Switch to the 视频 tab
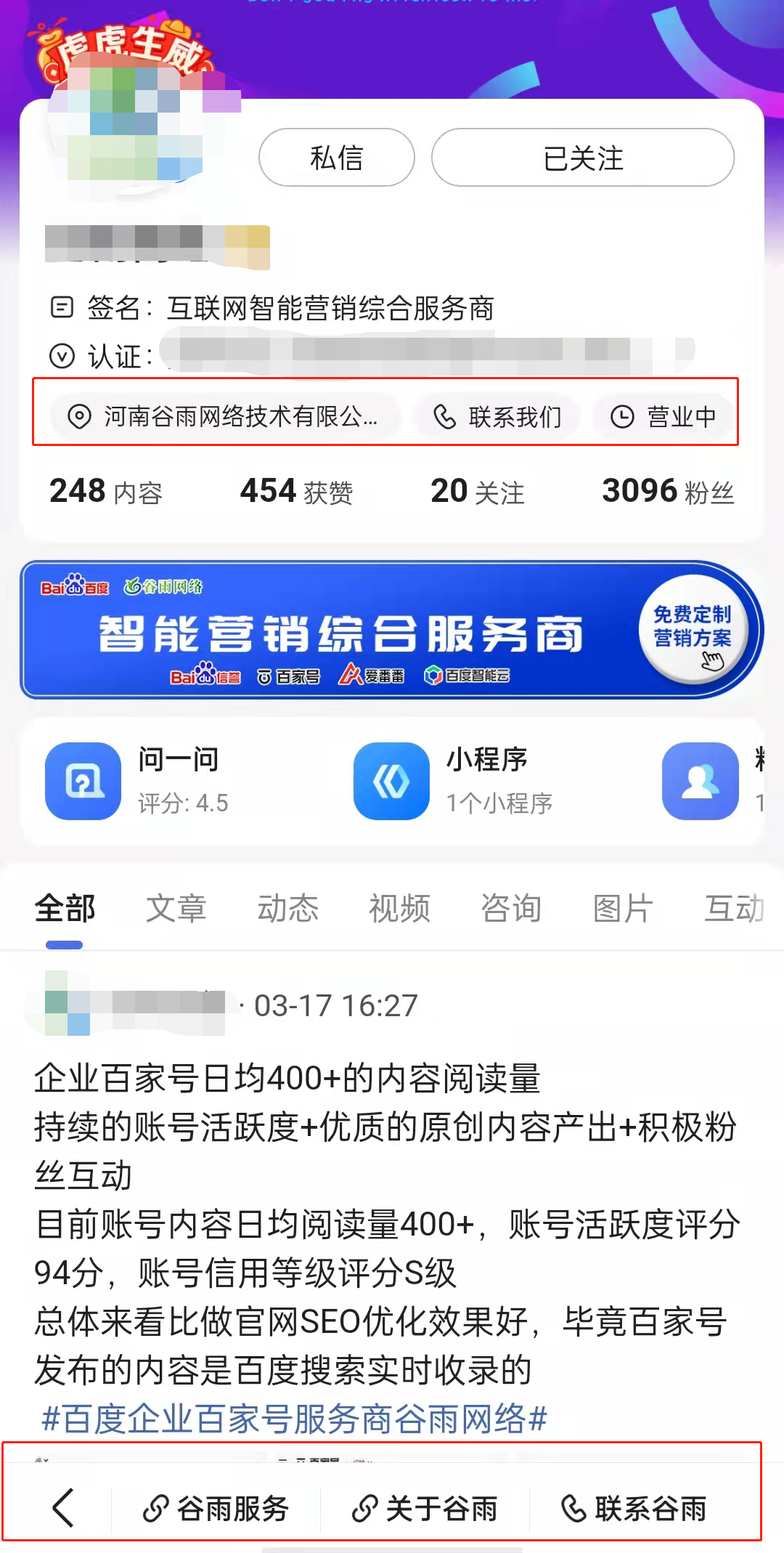This screenshot has width=784, height=1553. [x=400, y=909]
